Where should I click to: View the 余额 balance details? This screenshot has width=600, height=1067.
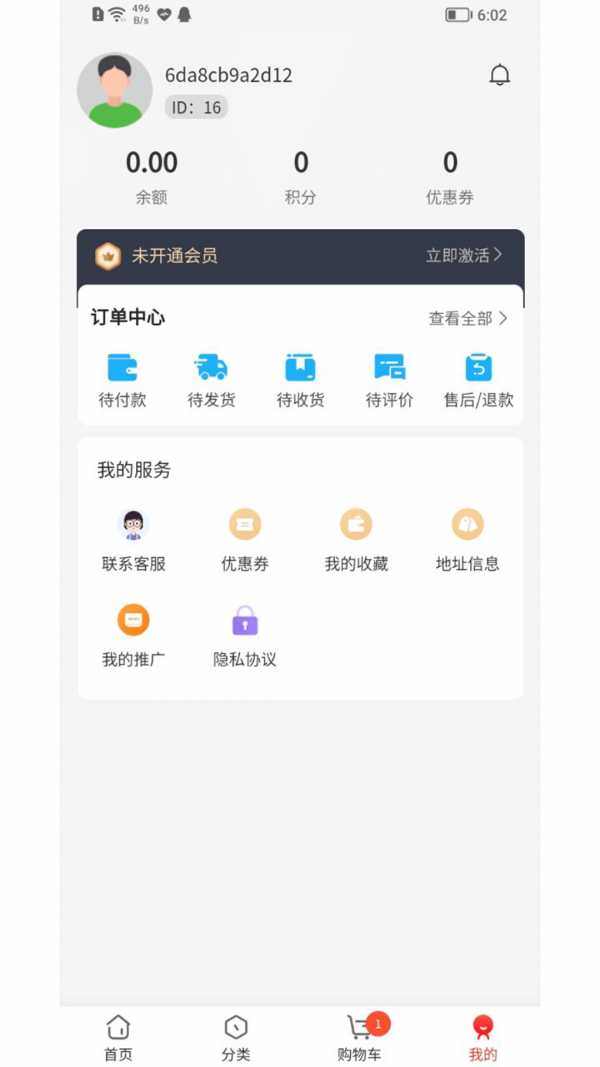152,176
